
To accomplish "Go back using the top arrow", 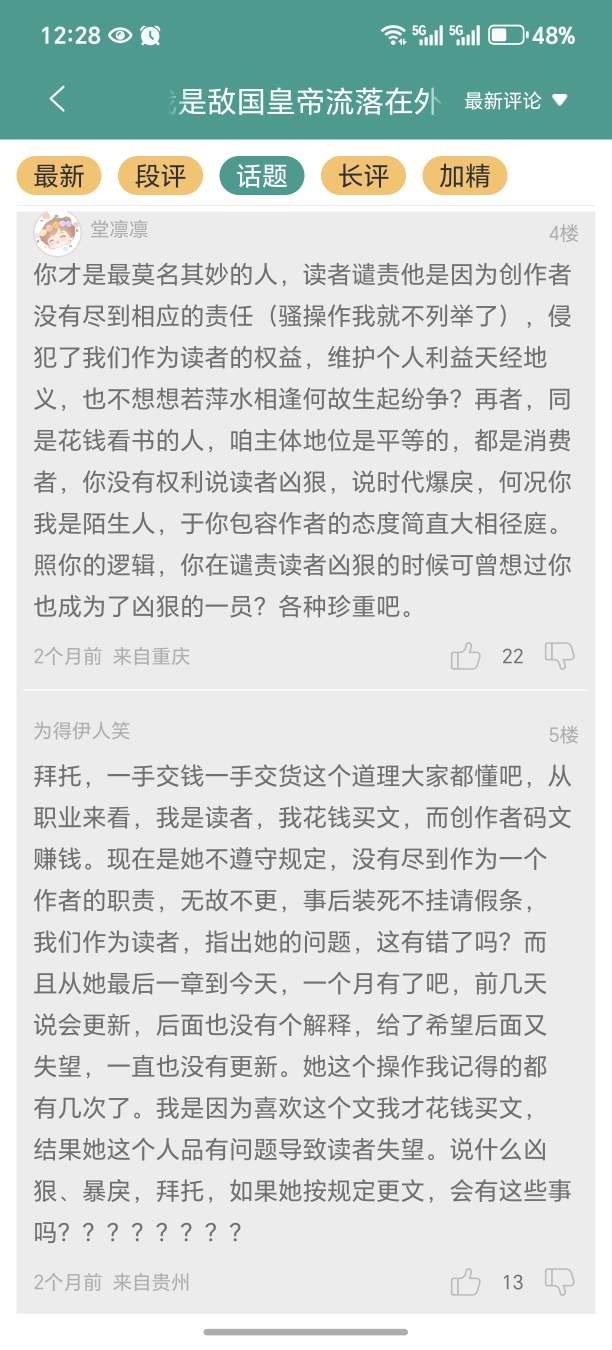I will pyautogui.click(x=57, y=99).
